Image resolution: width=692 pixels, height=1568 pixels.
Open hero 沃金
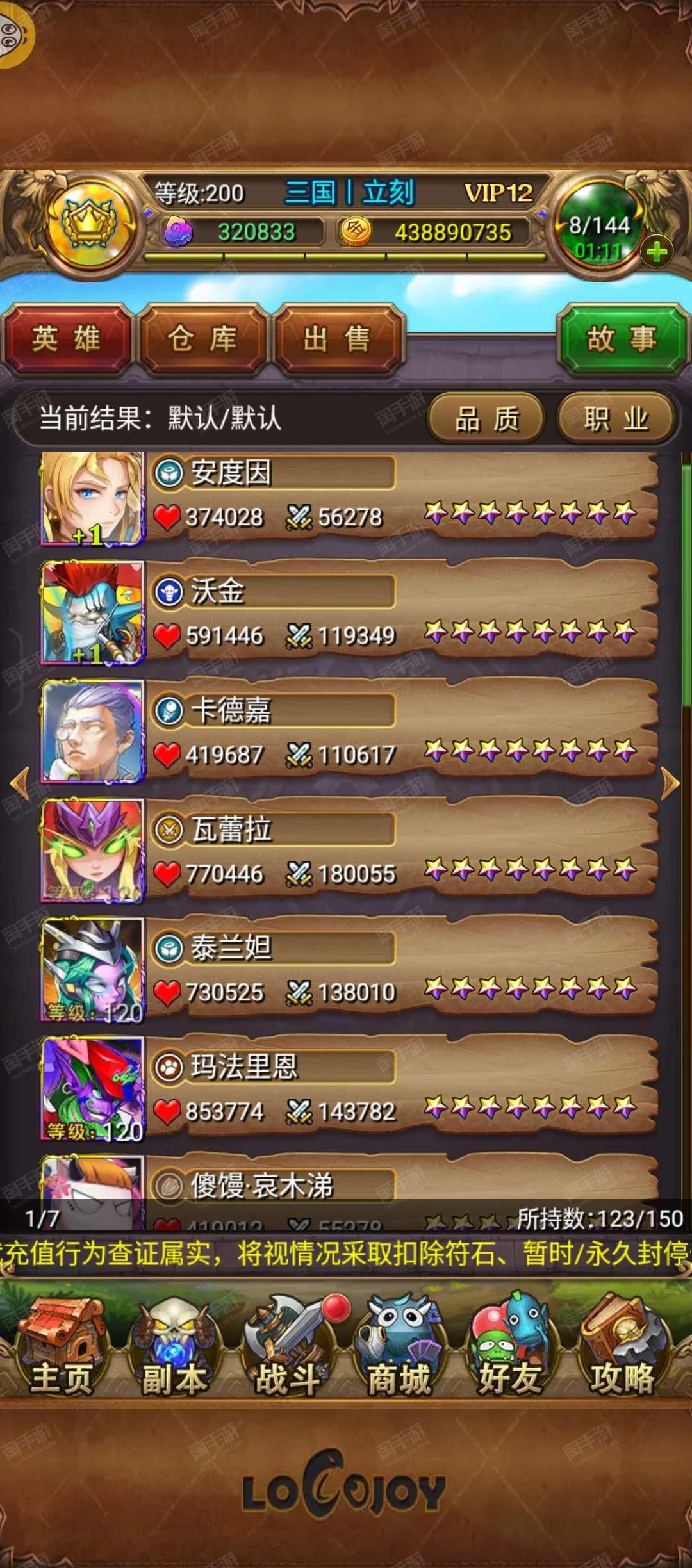(x=349, y=612)
